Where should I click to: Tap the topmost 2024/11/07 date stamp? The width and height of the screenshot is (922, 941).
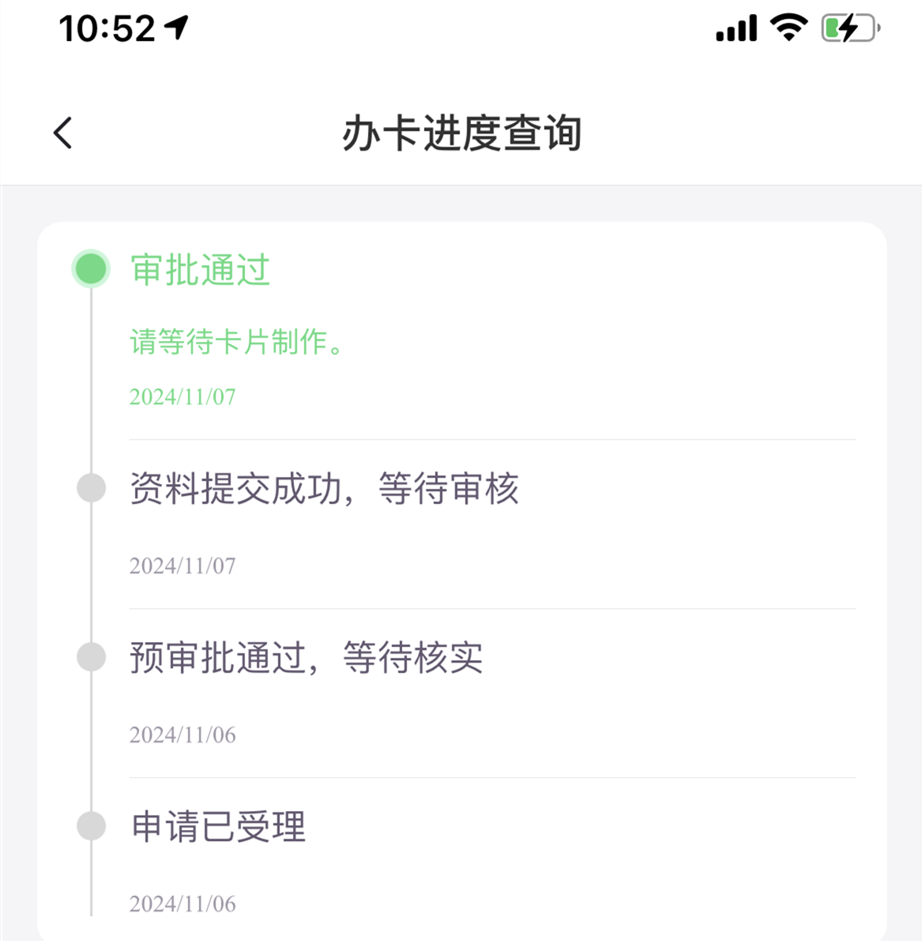pyautogui.click(x=183, y=396)
